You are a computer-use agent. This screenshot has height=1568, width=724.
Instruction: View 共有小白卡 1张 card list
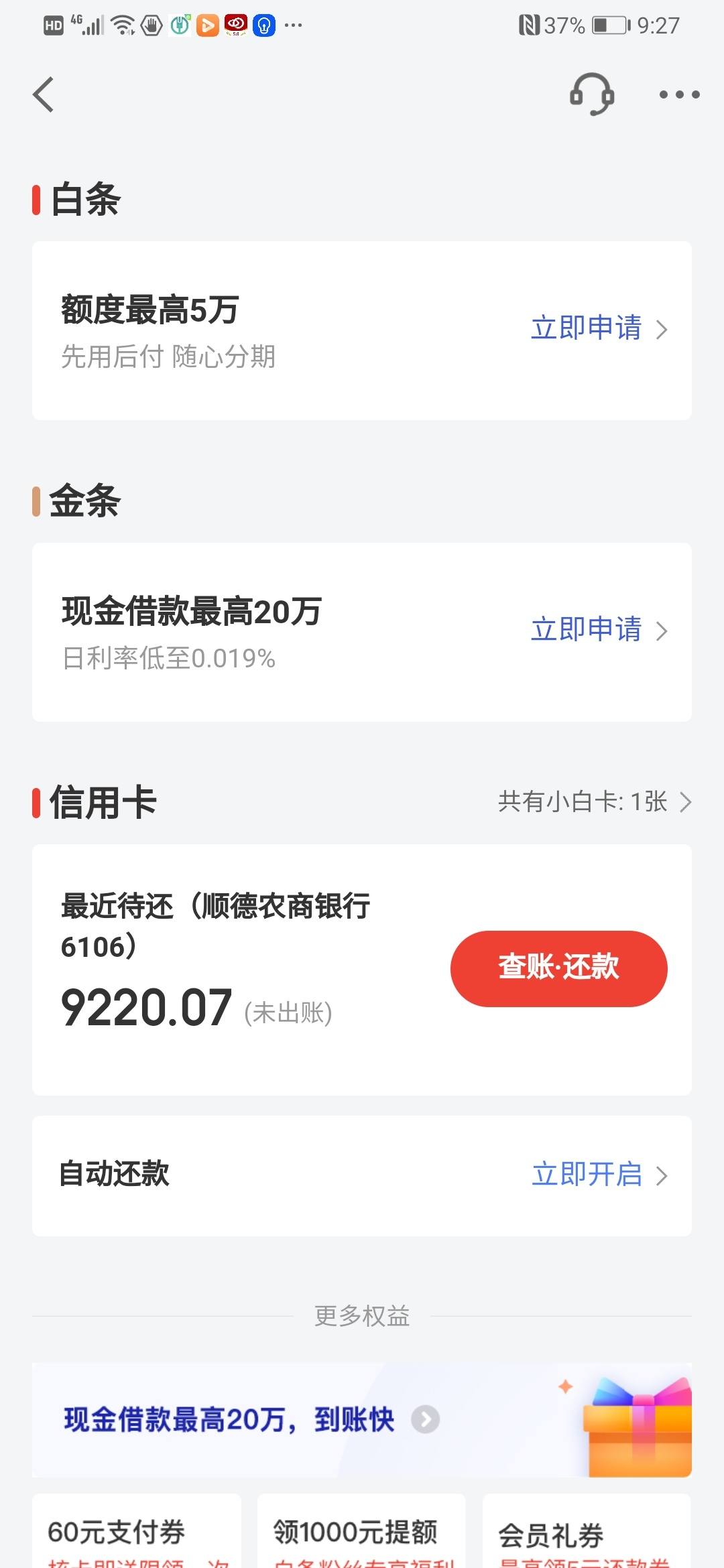coord(595,801)
